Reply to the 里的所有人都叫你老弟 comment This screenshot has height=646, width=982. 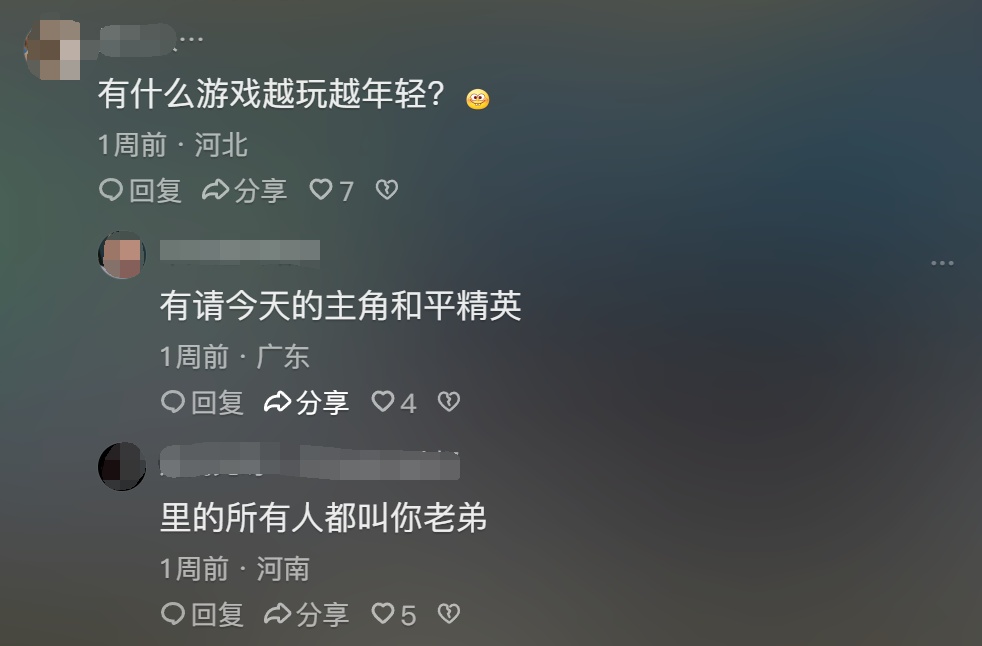(202, 614)
